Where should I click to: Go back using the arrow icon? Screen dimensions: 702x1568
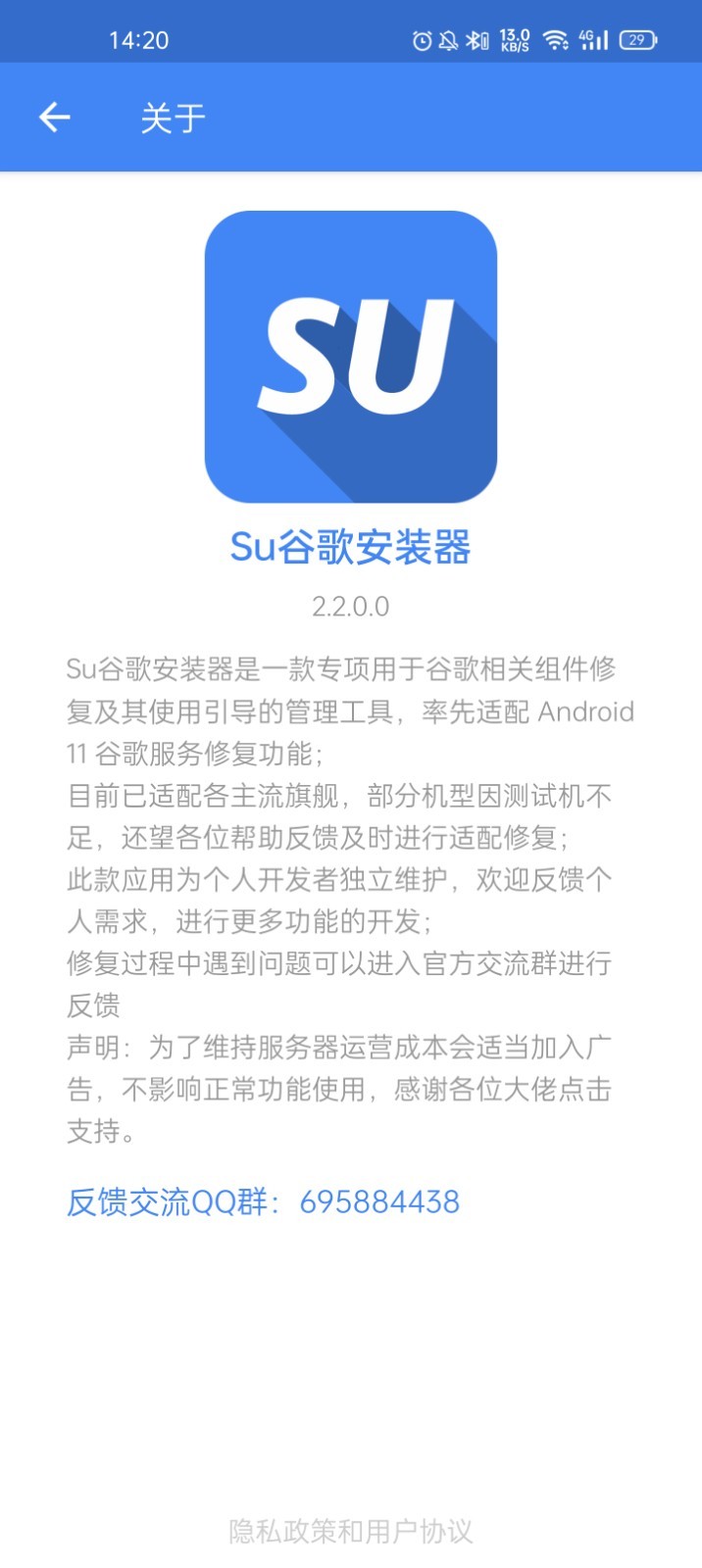(55, 118)
